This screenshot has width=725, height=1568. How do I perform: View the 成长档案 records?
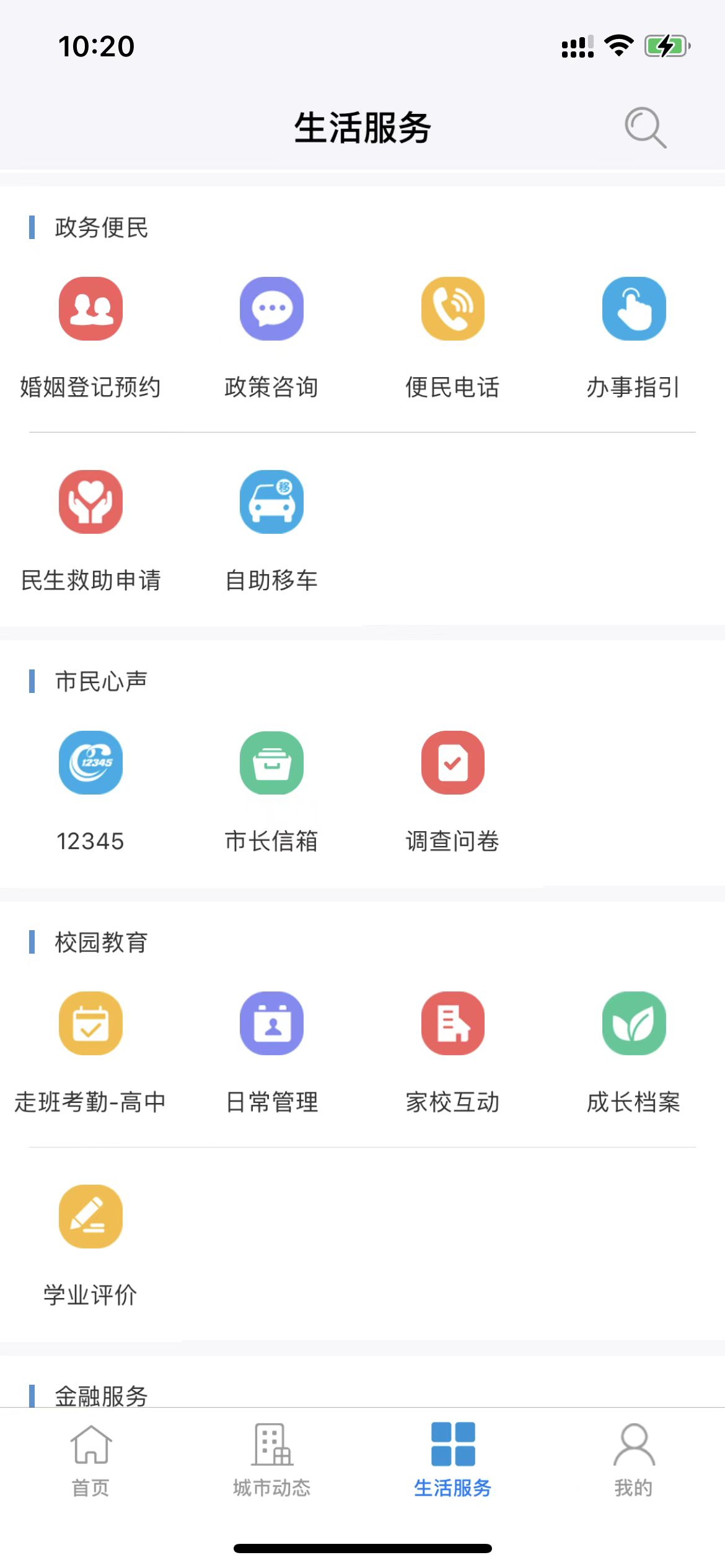(x=634, y=1024)
